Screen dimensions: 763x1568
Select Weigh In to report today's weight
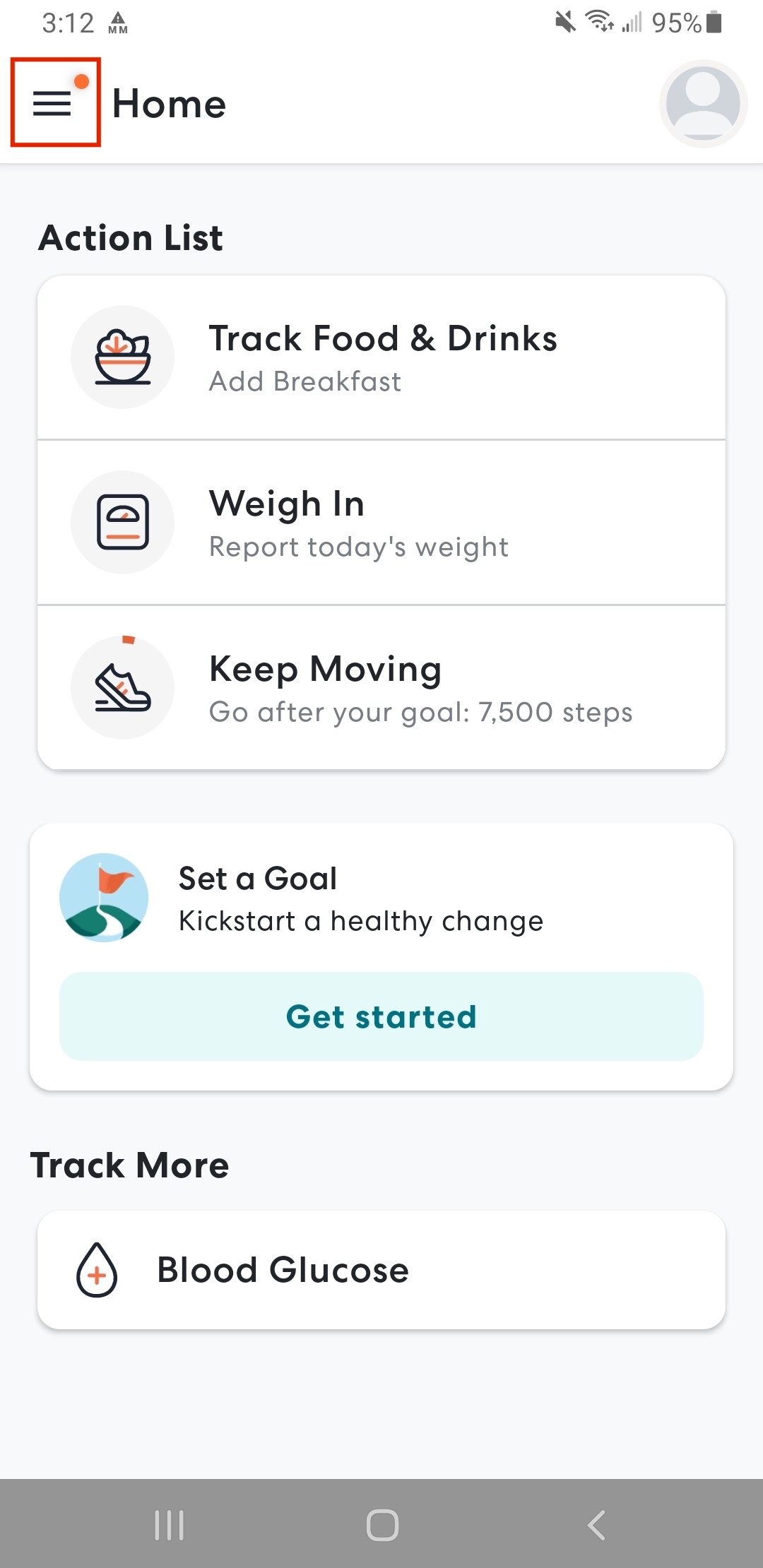point(381,521)
